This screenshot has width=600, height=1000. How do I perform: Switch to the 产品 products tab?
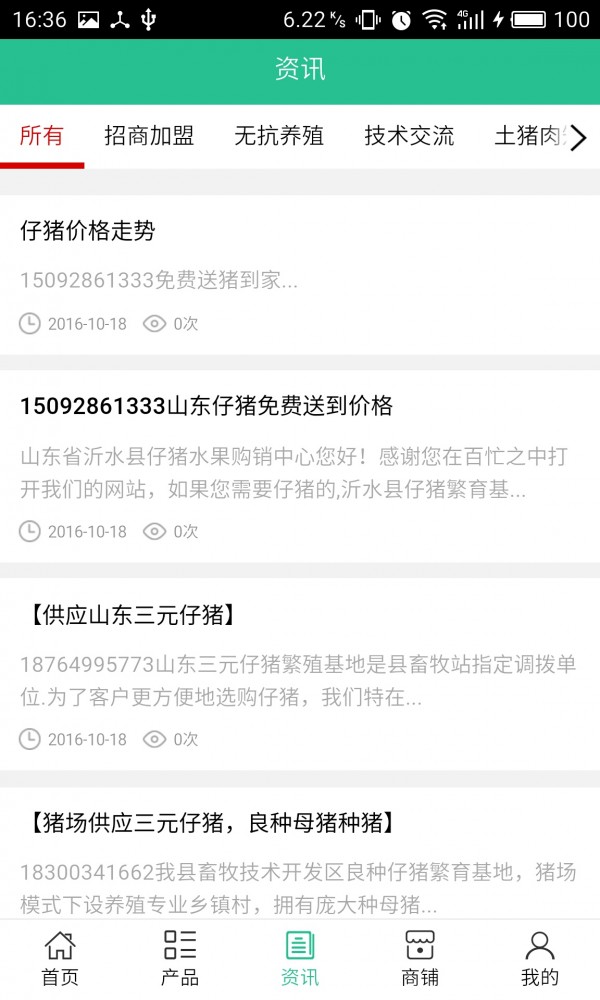(x=180, y=958)
